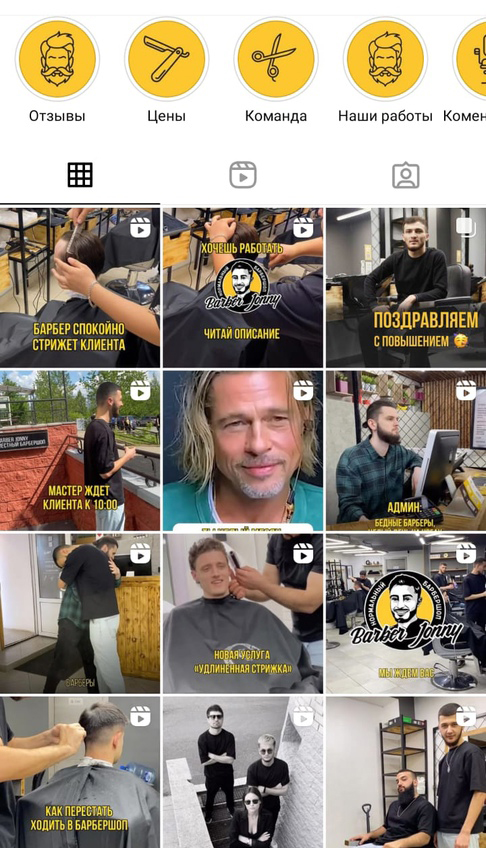
Task: Open the 'Барбер спокойно стрижет клиента' reel
Action: [x=80, y=288]
